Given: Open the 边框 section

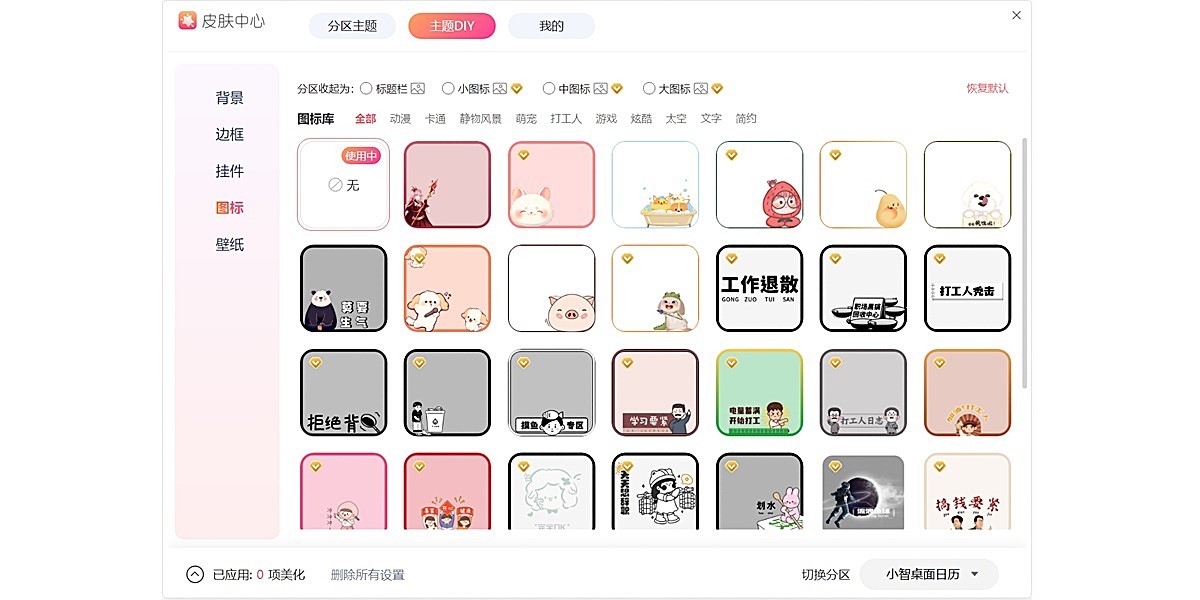Looking at the screenshot, I should tap(229, 135).
